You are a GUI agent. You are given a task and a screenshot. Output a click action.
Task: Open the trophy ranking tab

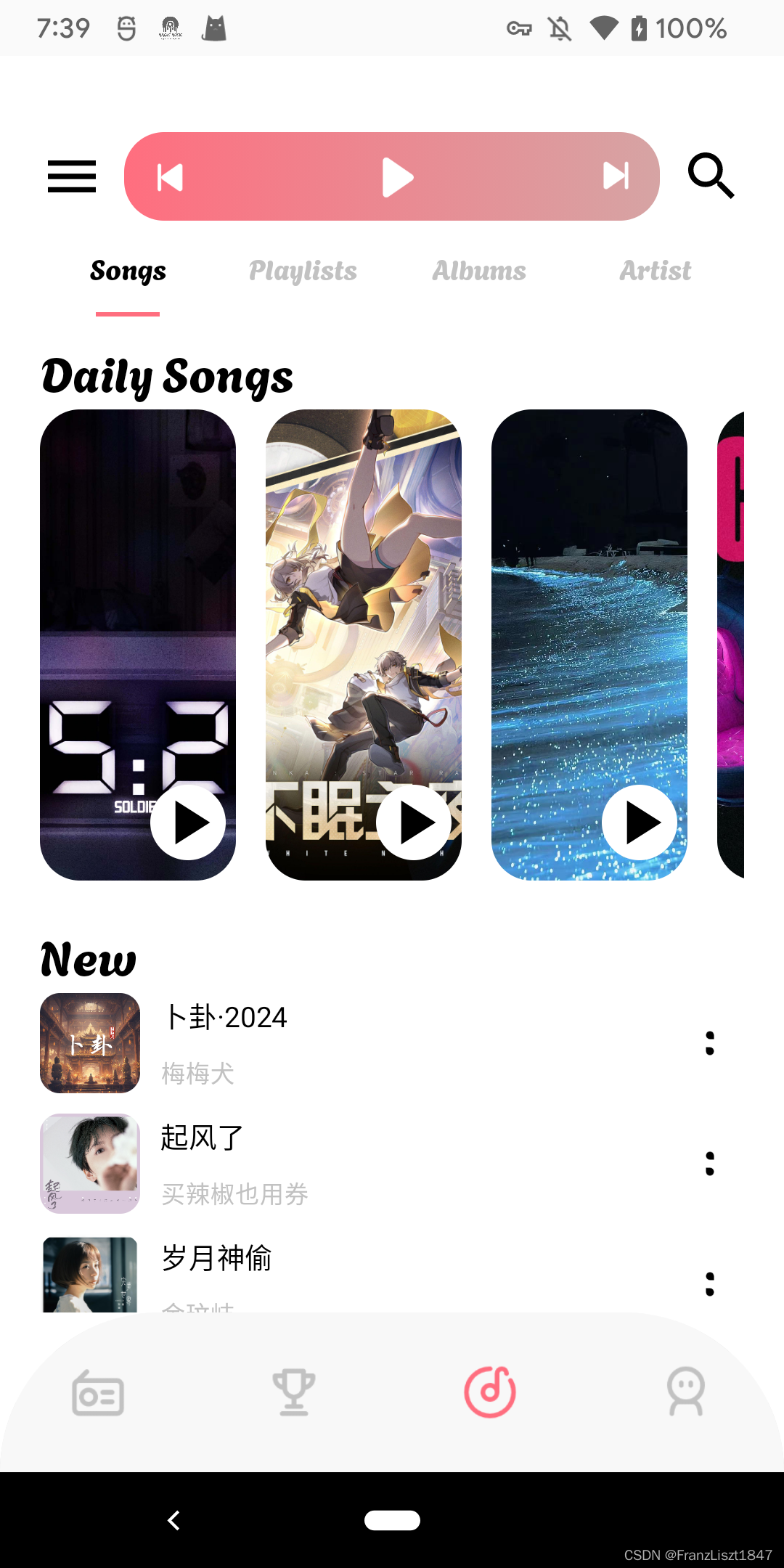coord(294,1392)
